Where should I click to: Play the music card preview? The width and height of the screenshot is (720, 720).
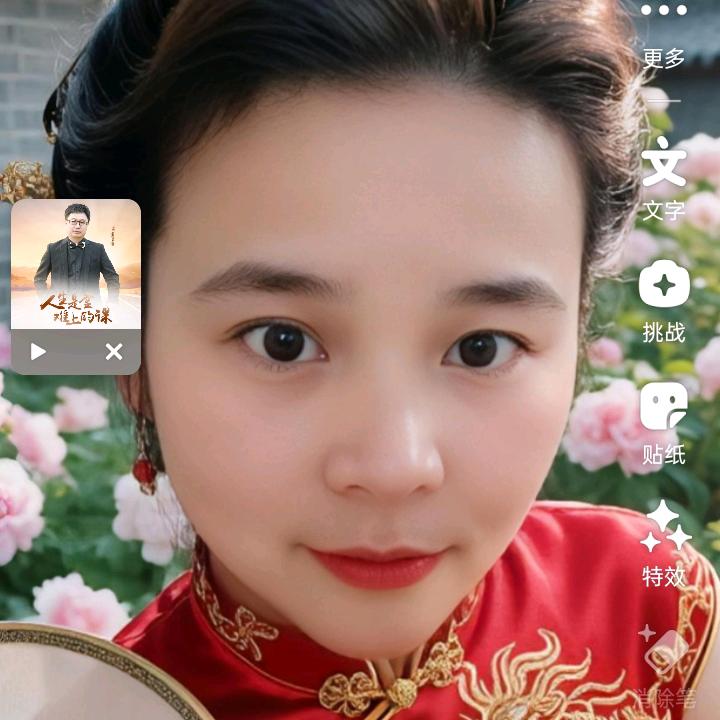(38, 352)
